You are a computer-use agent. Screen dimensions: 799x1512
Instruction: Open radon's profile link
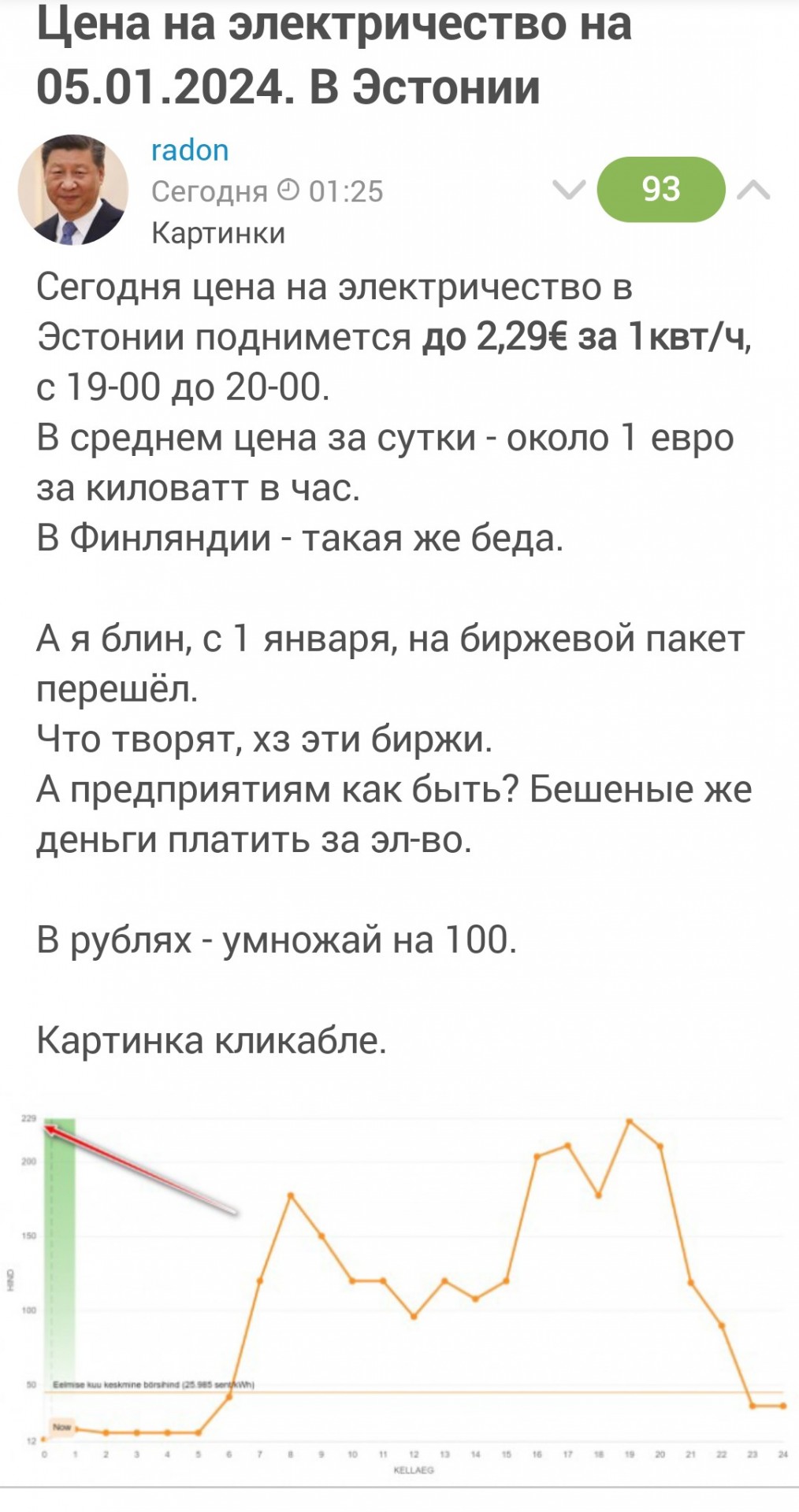[190, 150]
